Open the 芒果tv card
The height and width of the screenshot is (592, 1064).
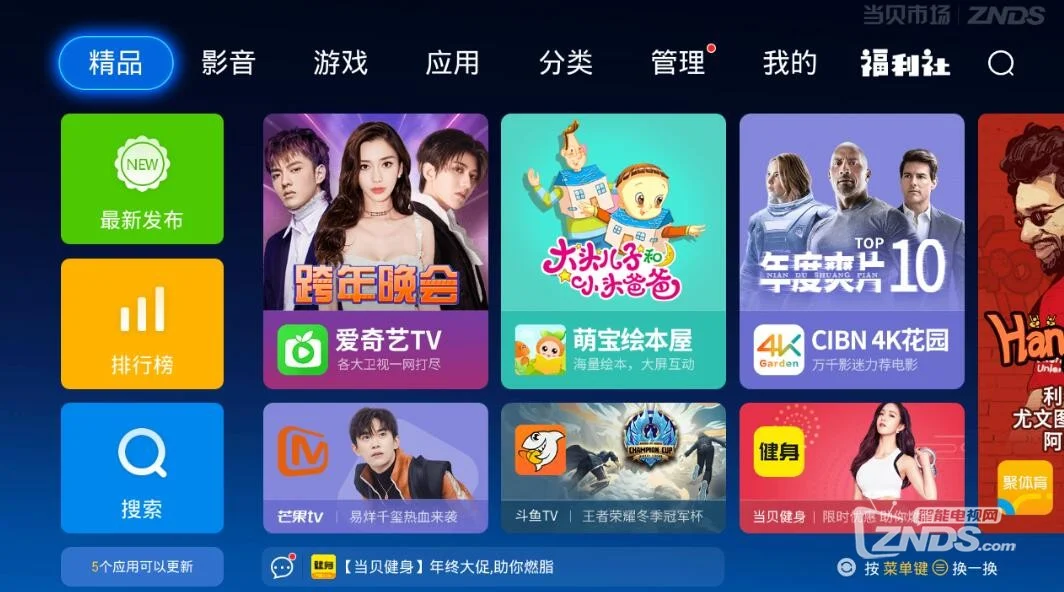pyautogui.click(x=375, y=468)
